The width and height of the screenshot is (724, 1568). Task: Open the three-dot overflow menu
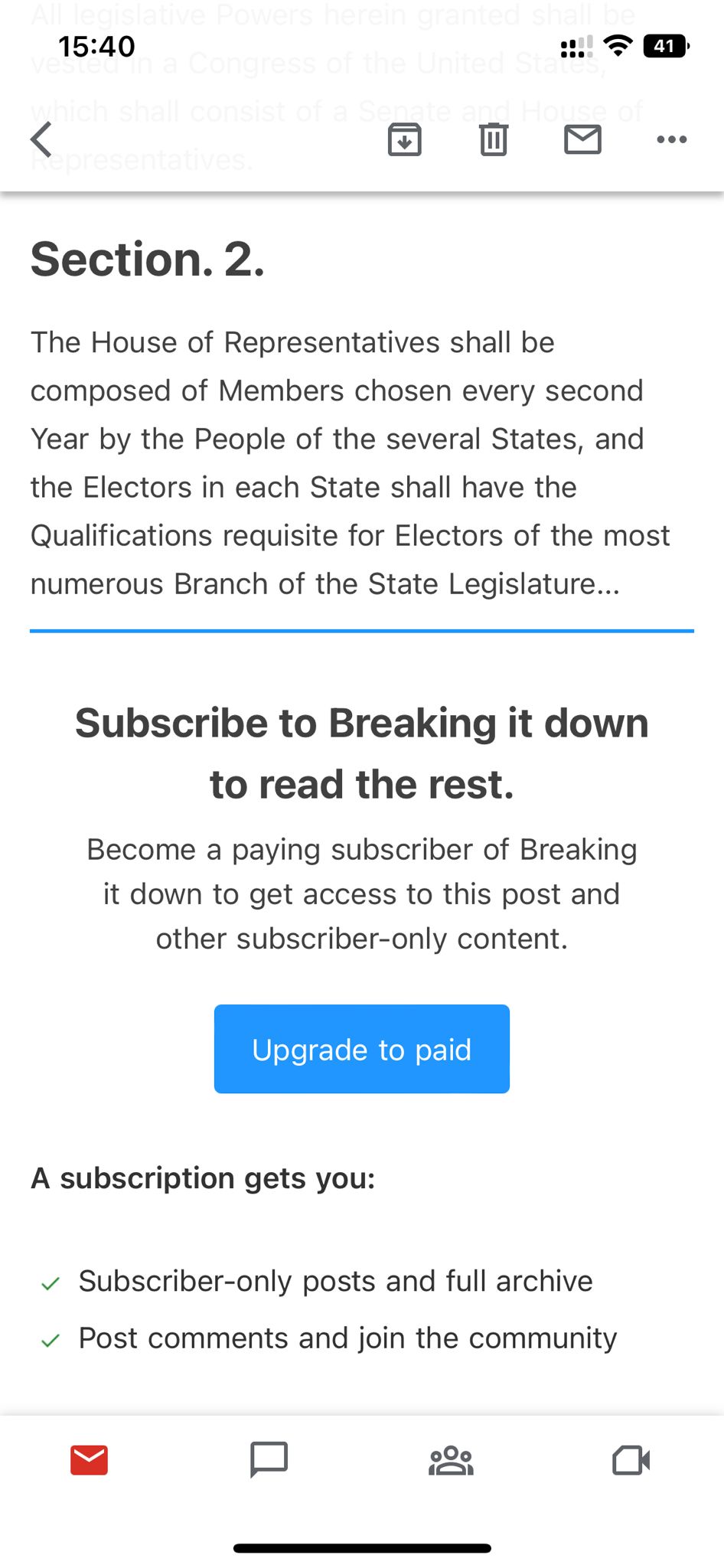[x=672, y=139]
